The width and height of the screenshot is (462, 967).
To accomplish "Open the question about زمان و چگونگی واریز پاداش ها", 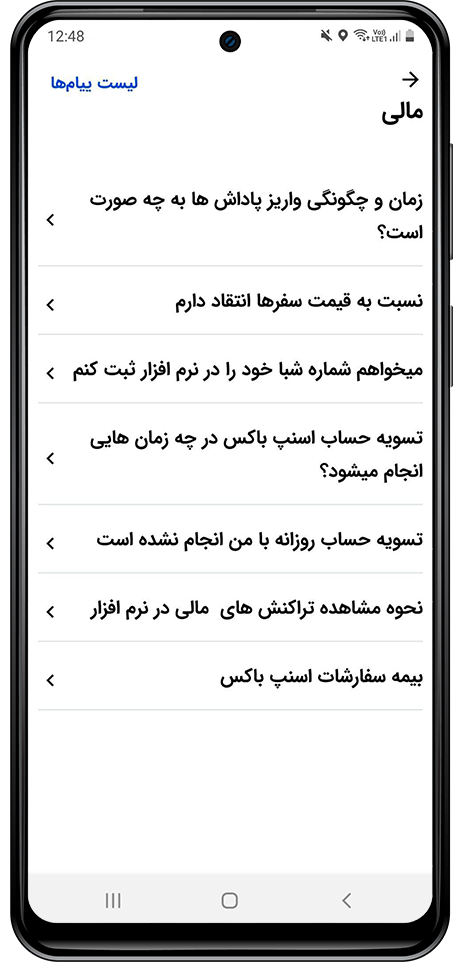I will [230, 219].
